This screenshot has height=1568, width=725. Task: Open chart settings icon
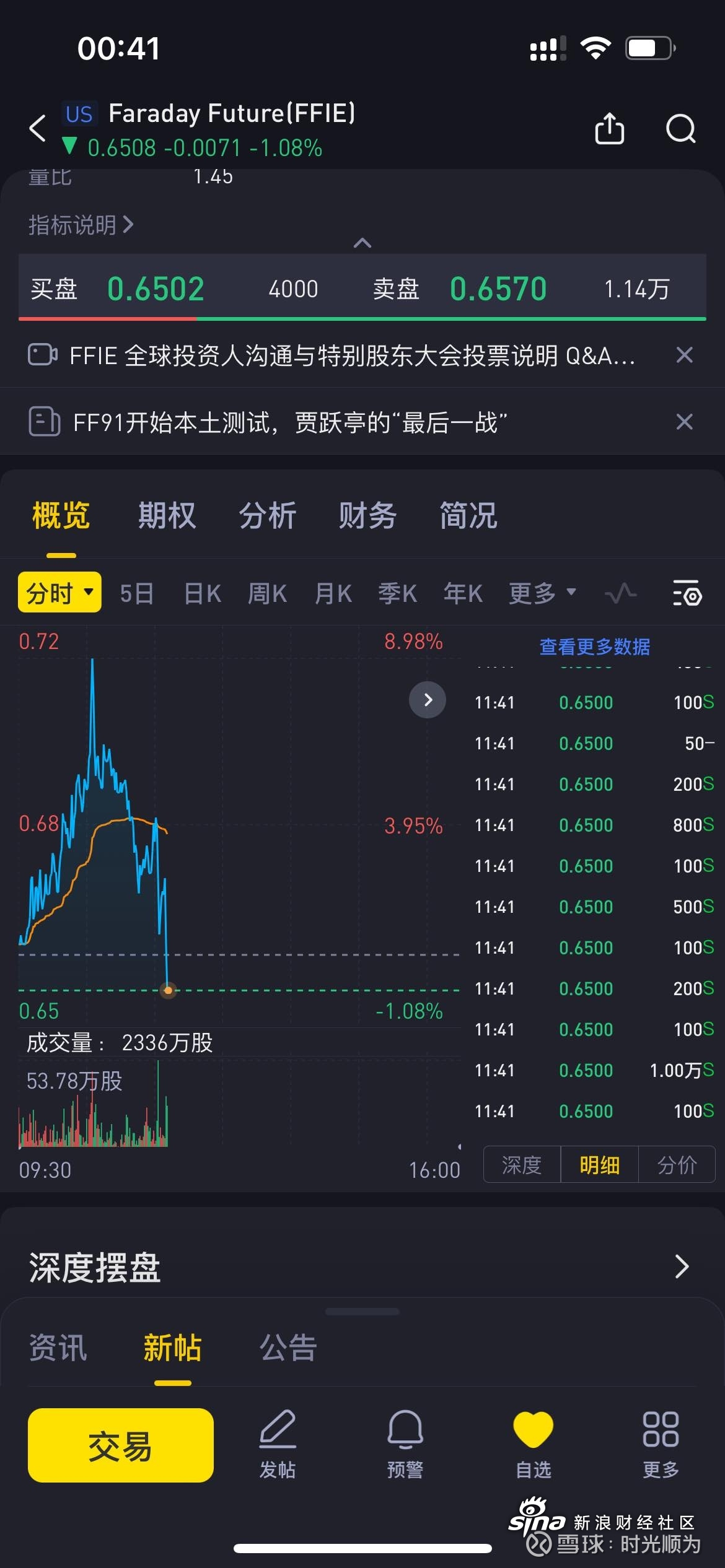click(687, 593)
